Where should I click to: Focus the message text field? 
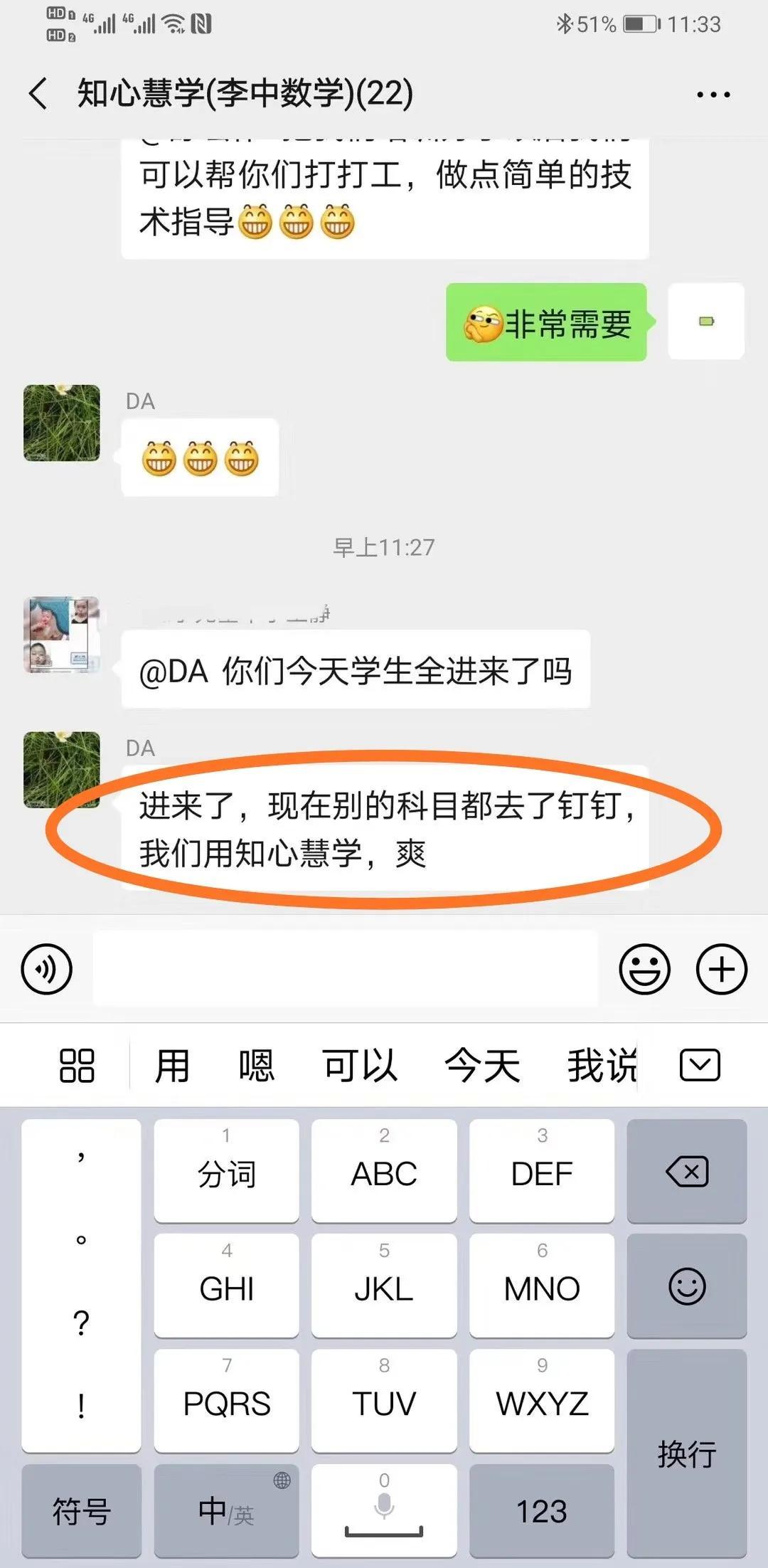(345, 969)
